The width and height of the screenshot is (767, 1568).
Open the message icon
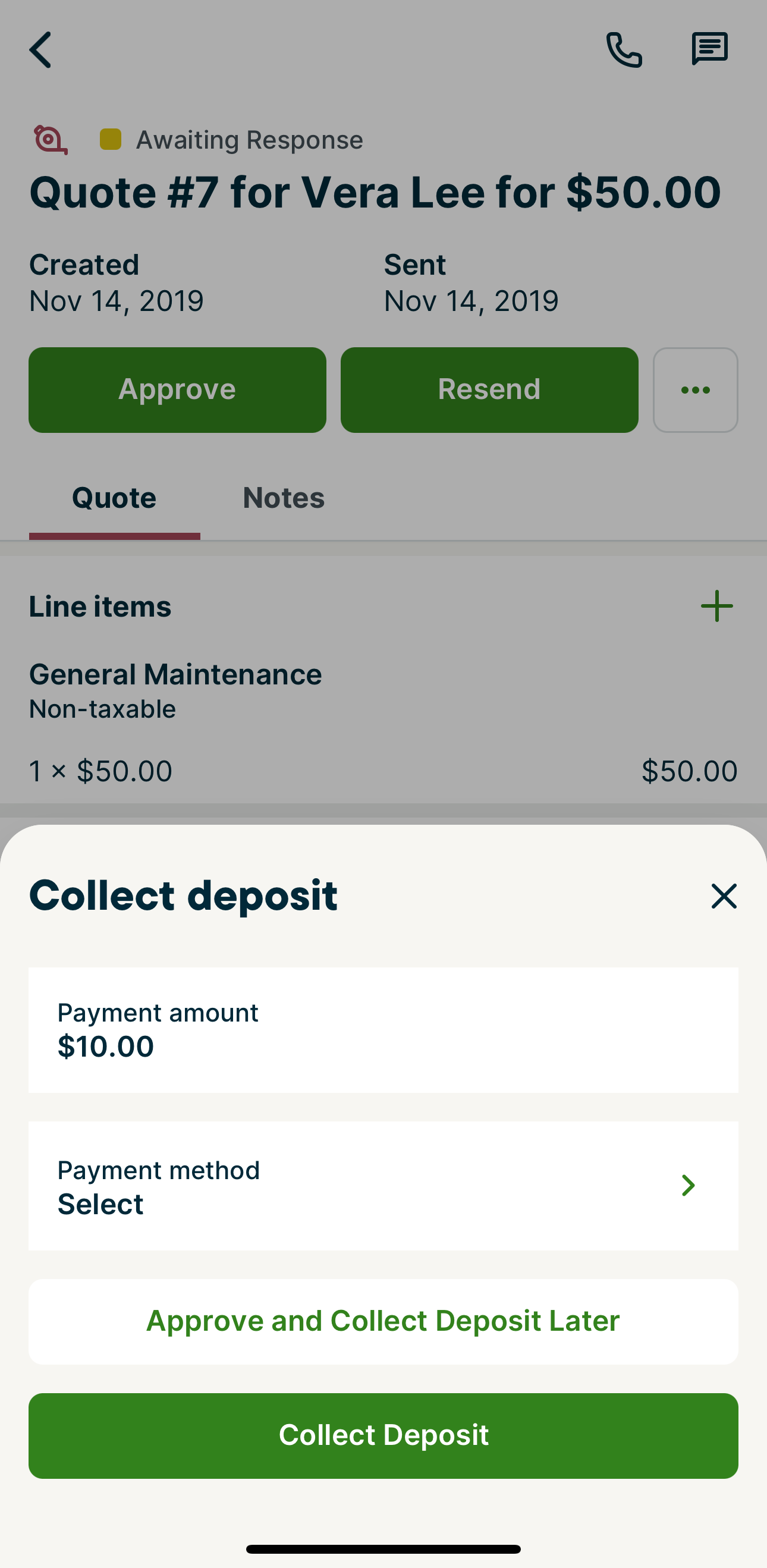click(709, 49)
